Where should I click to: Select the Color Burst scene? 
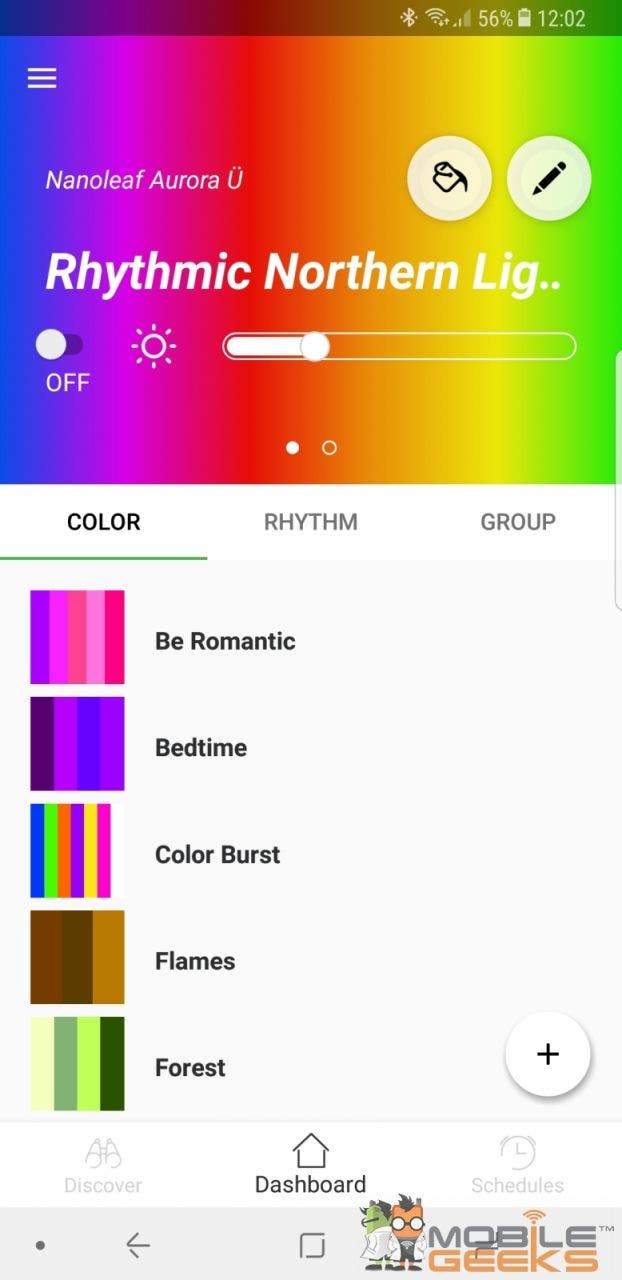click(217, 854)
